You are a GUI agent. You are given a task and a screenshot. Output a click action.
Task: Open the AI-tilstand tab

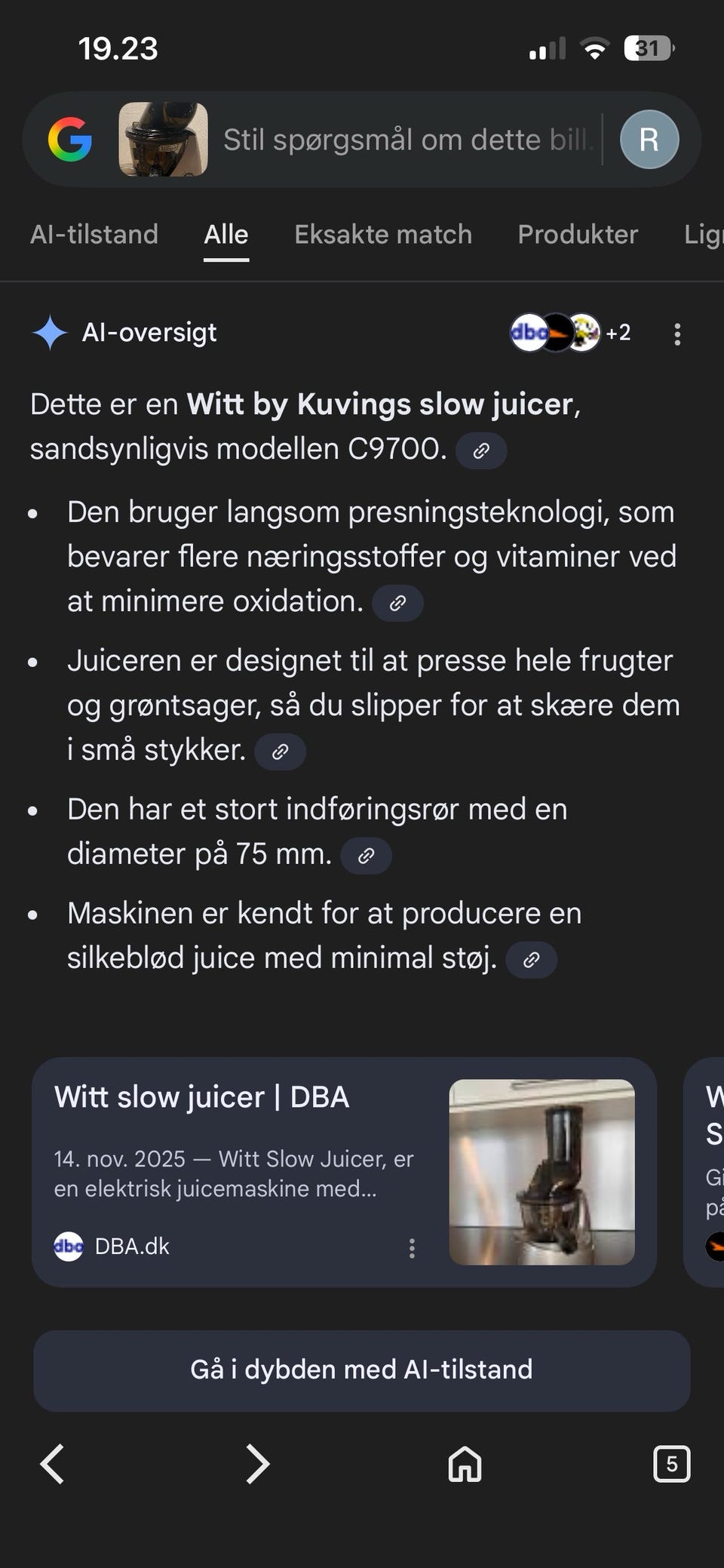point(94,235)
